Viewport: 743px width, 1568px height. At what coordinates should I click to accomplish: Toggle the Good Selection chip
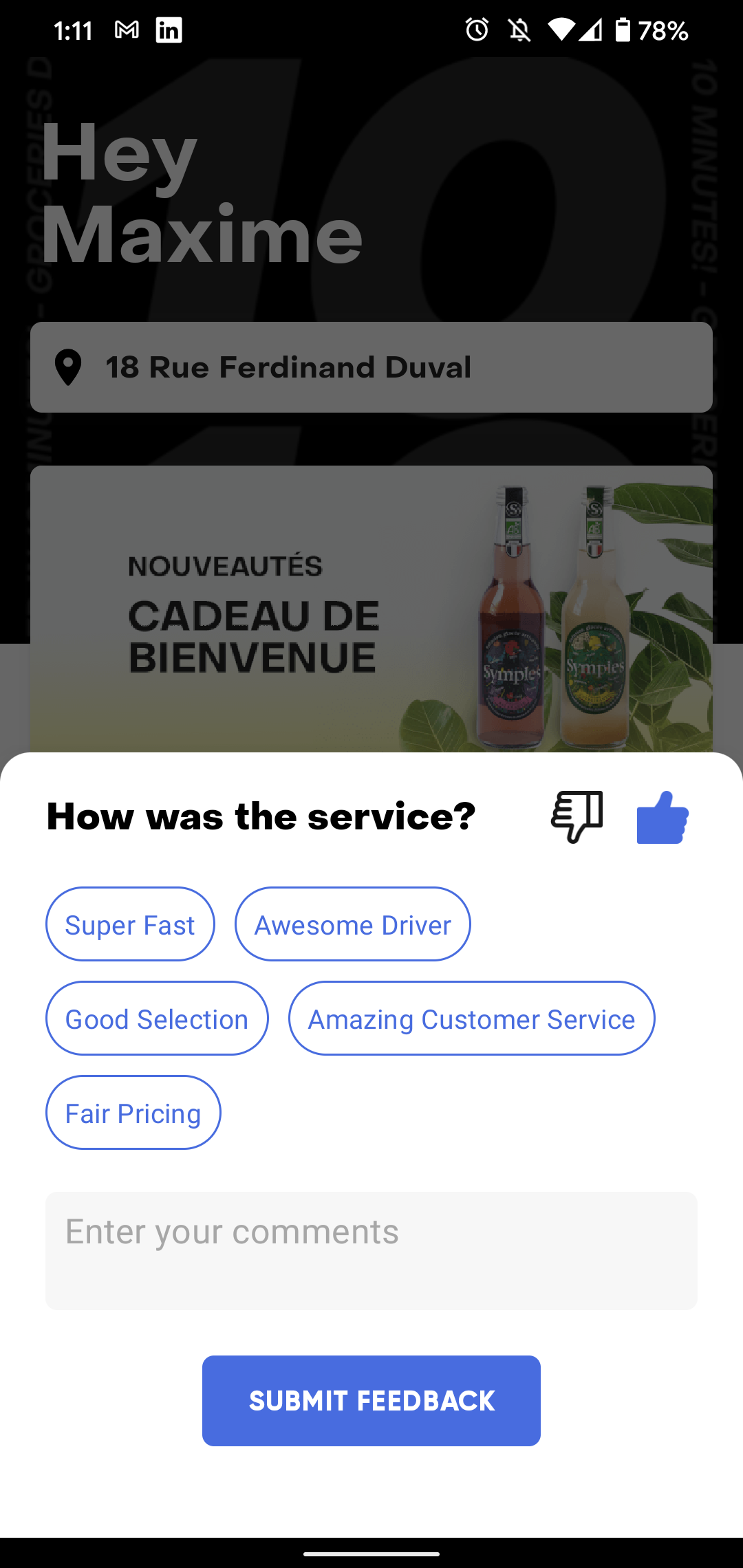[156, 1019]
